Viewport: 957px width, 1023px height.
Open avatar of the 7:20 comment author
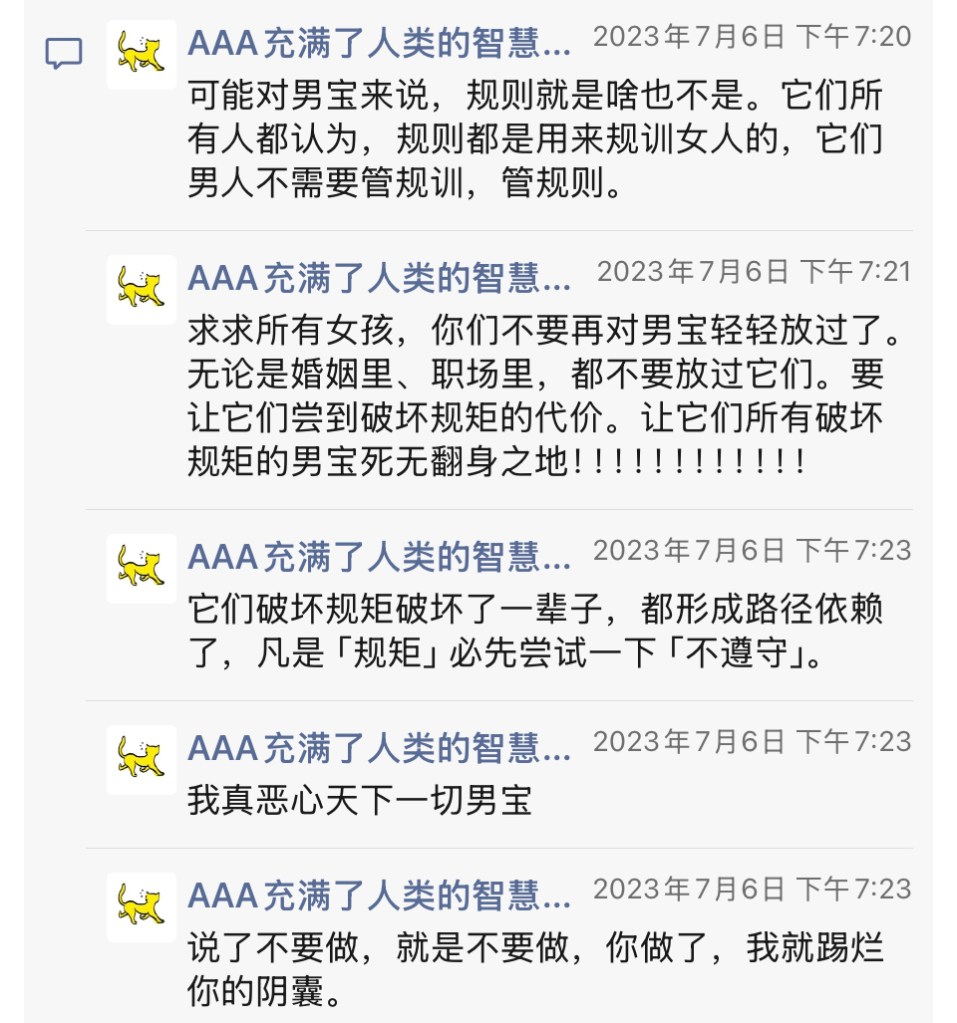click(141, 54)
